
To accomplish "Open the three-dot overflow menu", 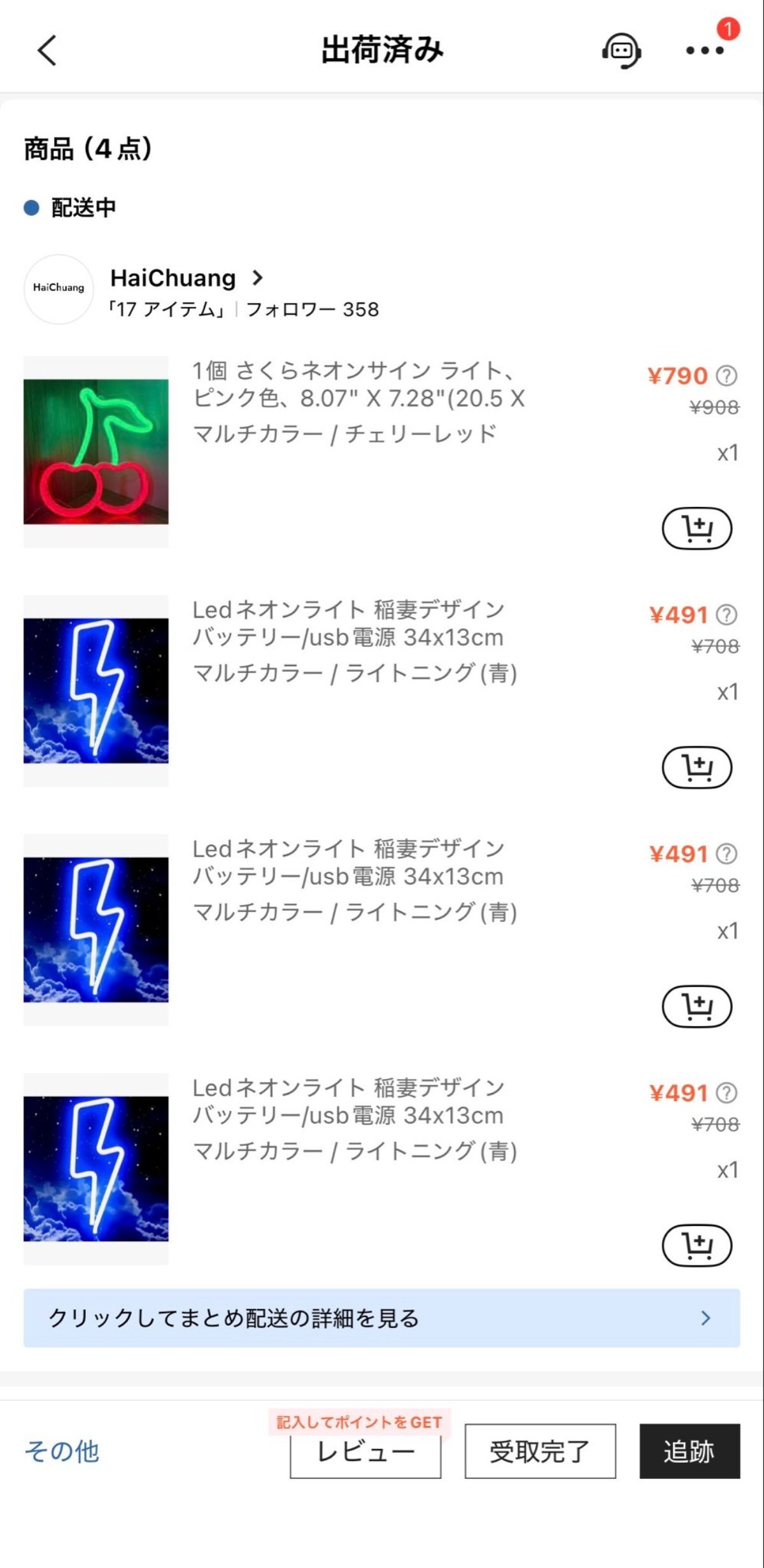I will pos(704,50).
